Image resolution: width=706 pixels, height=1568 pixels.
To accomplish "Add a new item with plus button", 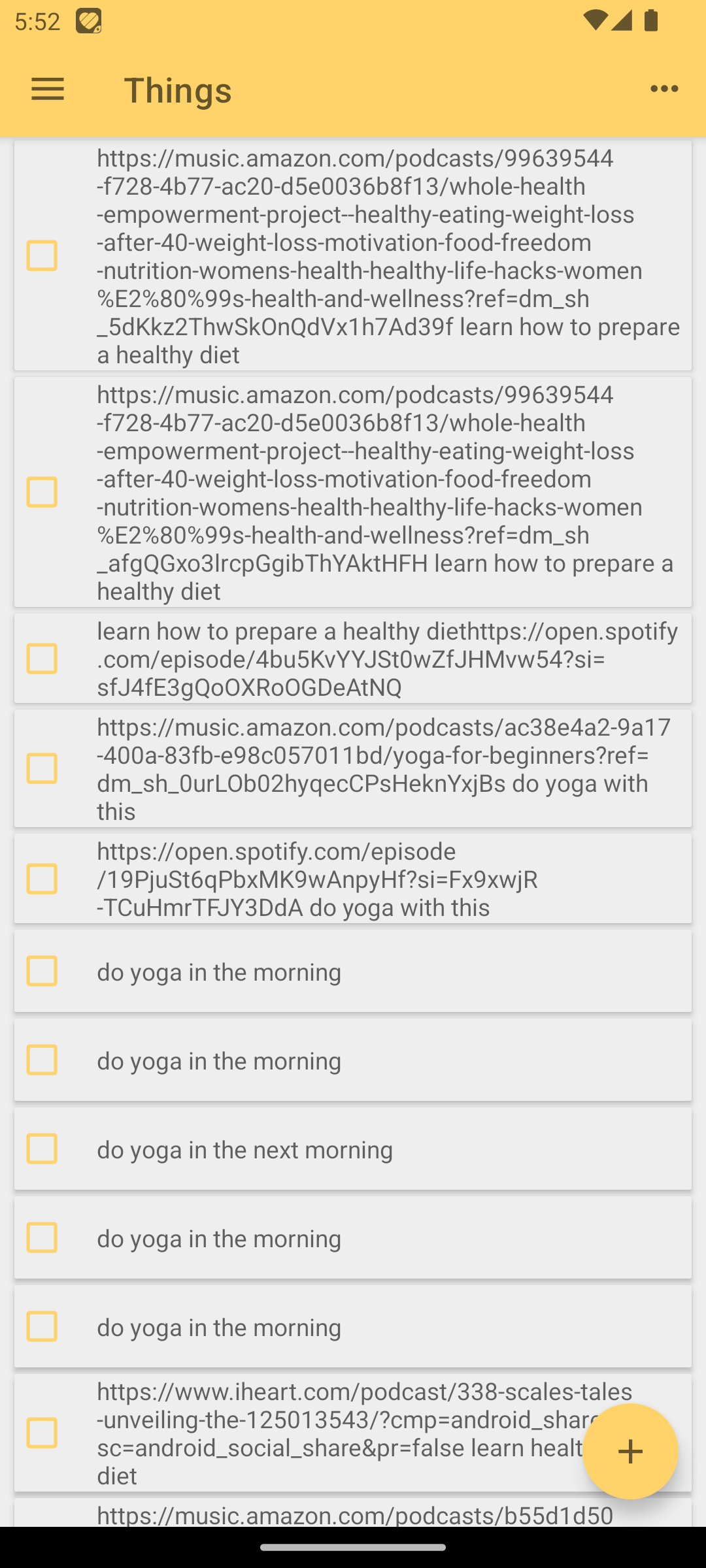I will [x=630, y=1451].
